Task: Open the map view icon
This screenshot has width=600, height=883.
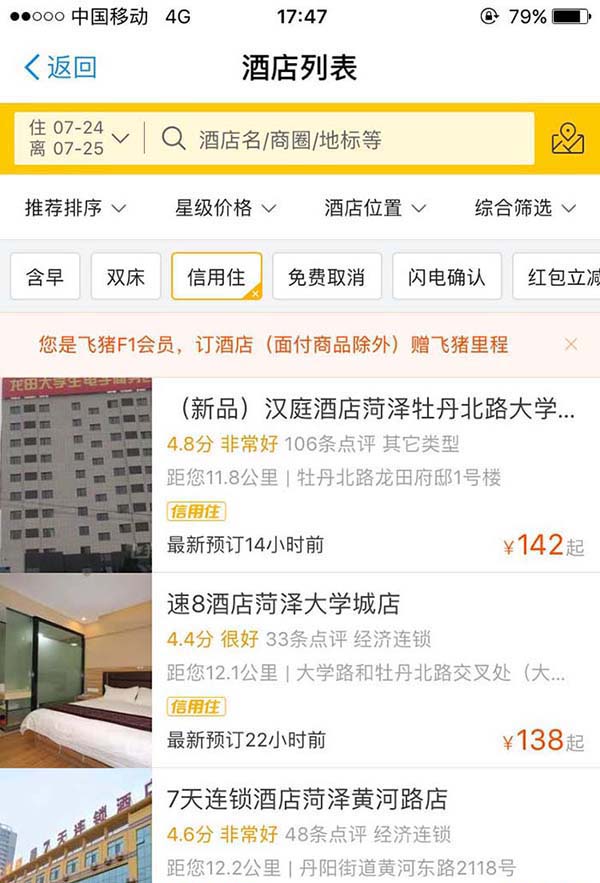Action: [567, 139]
